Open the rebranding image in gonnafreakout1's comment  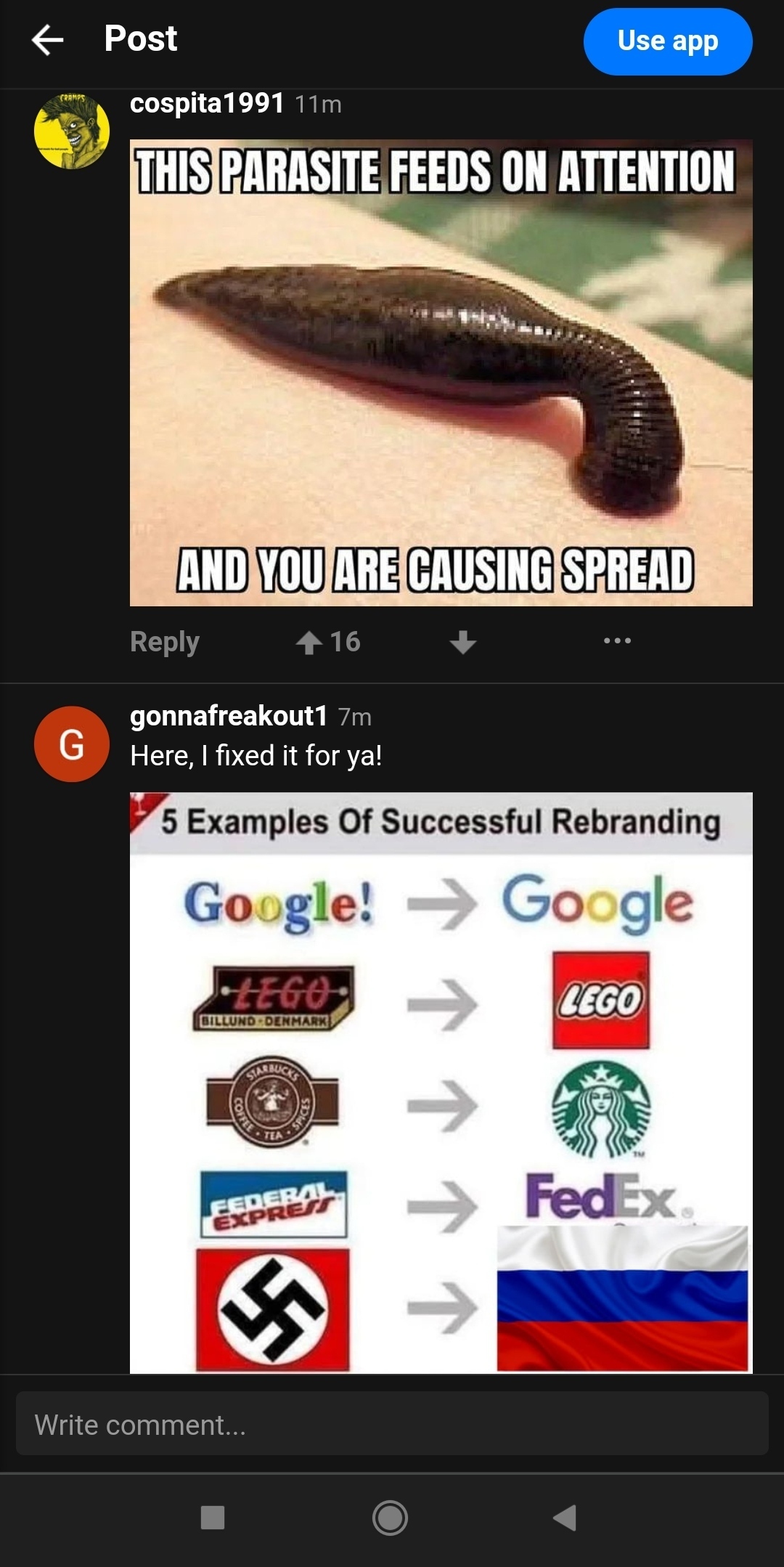pos(441,1083)
